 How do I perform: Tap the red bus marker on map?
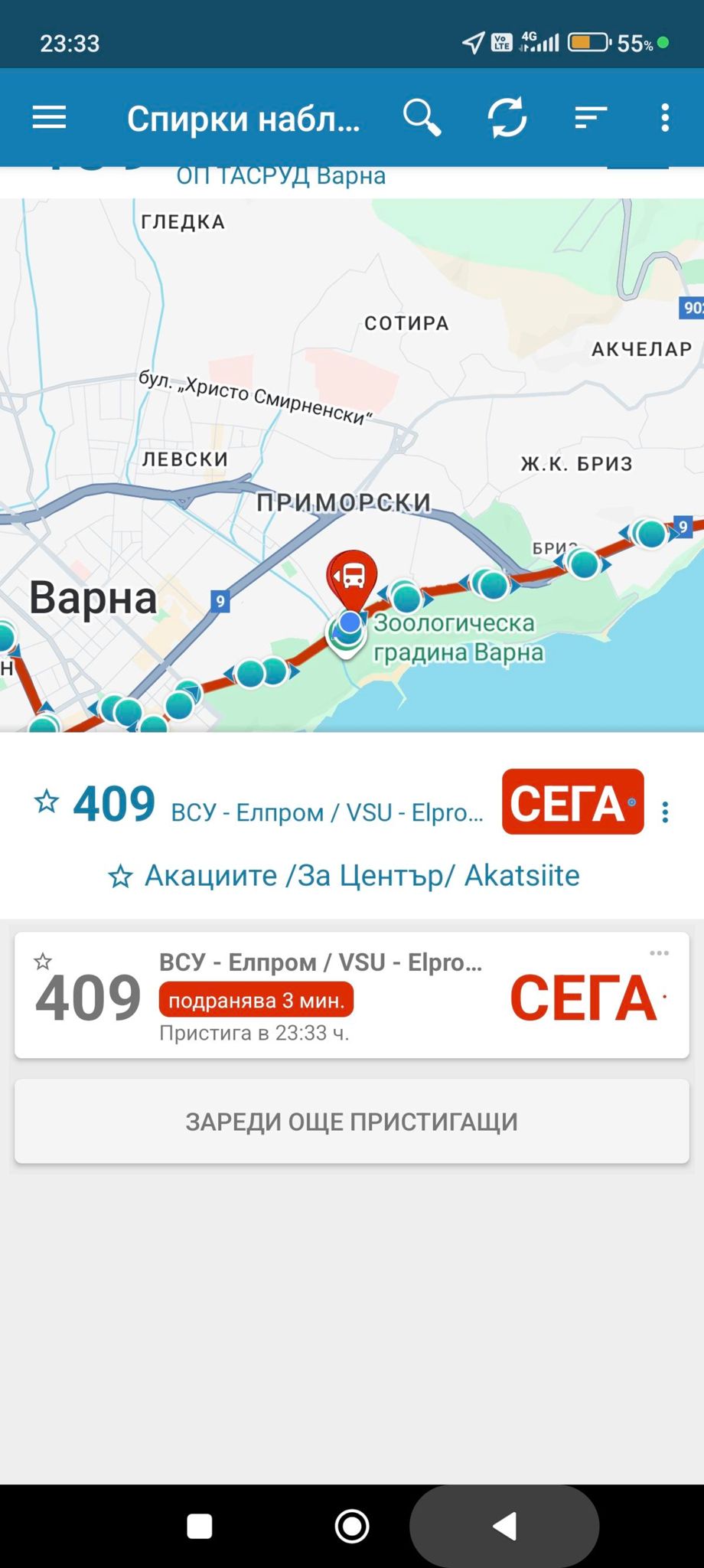(x=352, y=575)
